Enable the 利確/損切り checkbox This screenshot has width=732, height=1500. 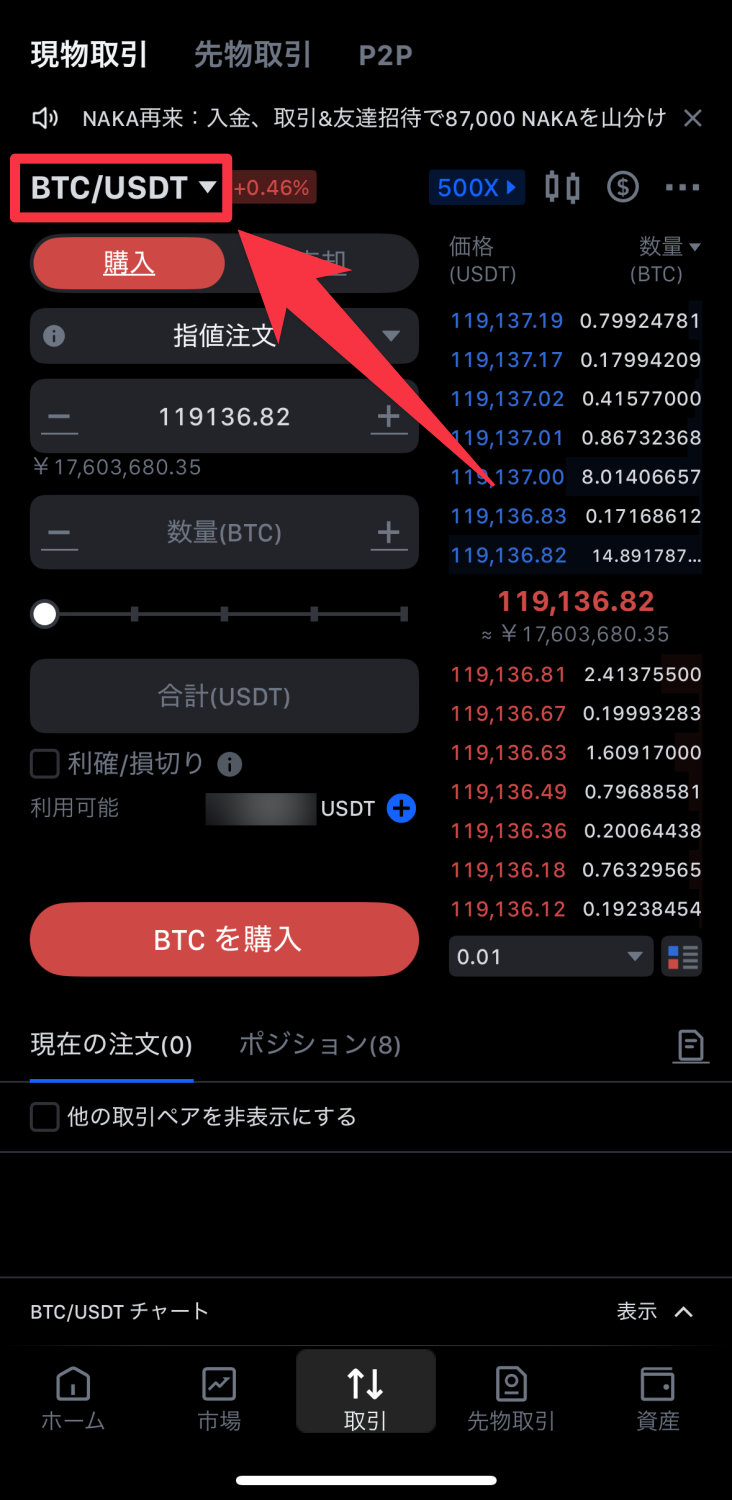tap(45, 765)
